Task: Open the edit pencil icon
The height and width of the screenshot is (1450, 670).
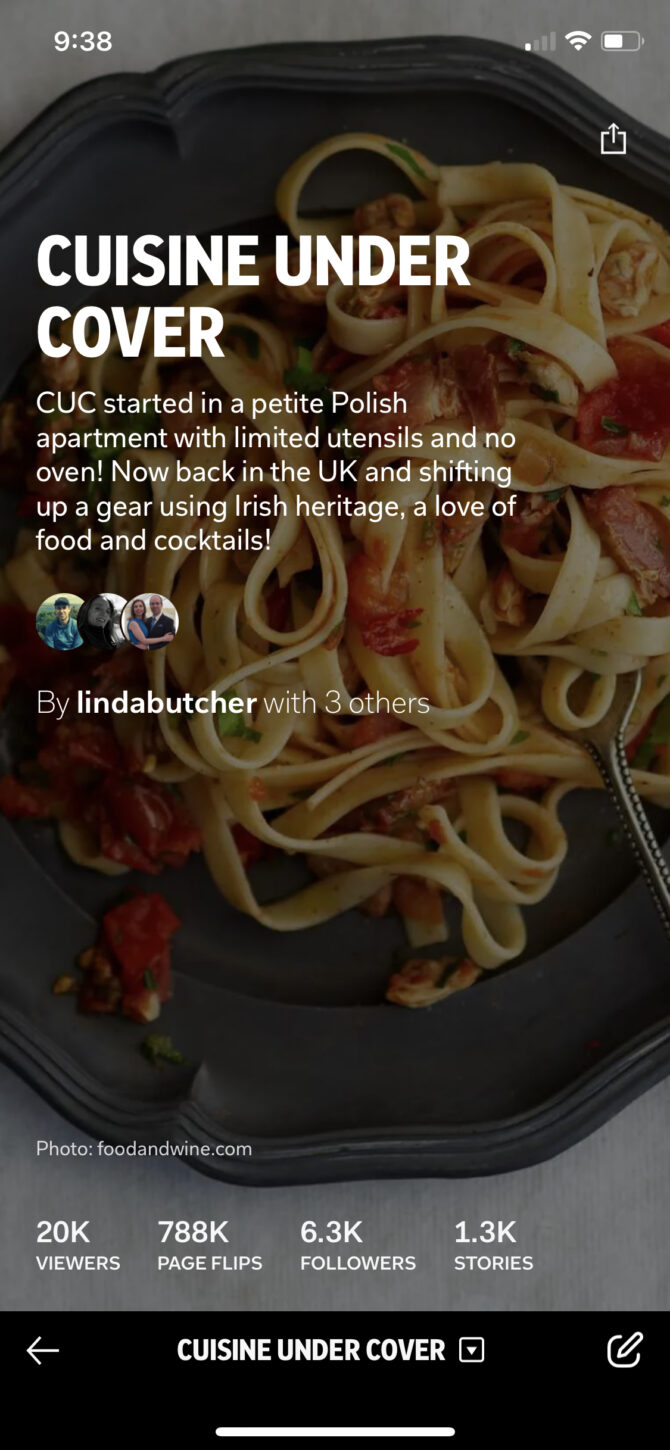Action: [x=625, y=1350]
